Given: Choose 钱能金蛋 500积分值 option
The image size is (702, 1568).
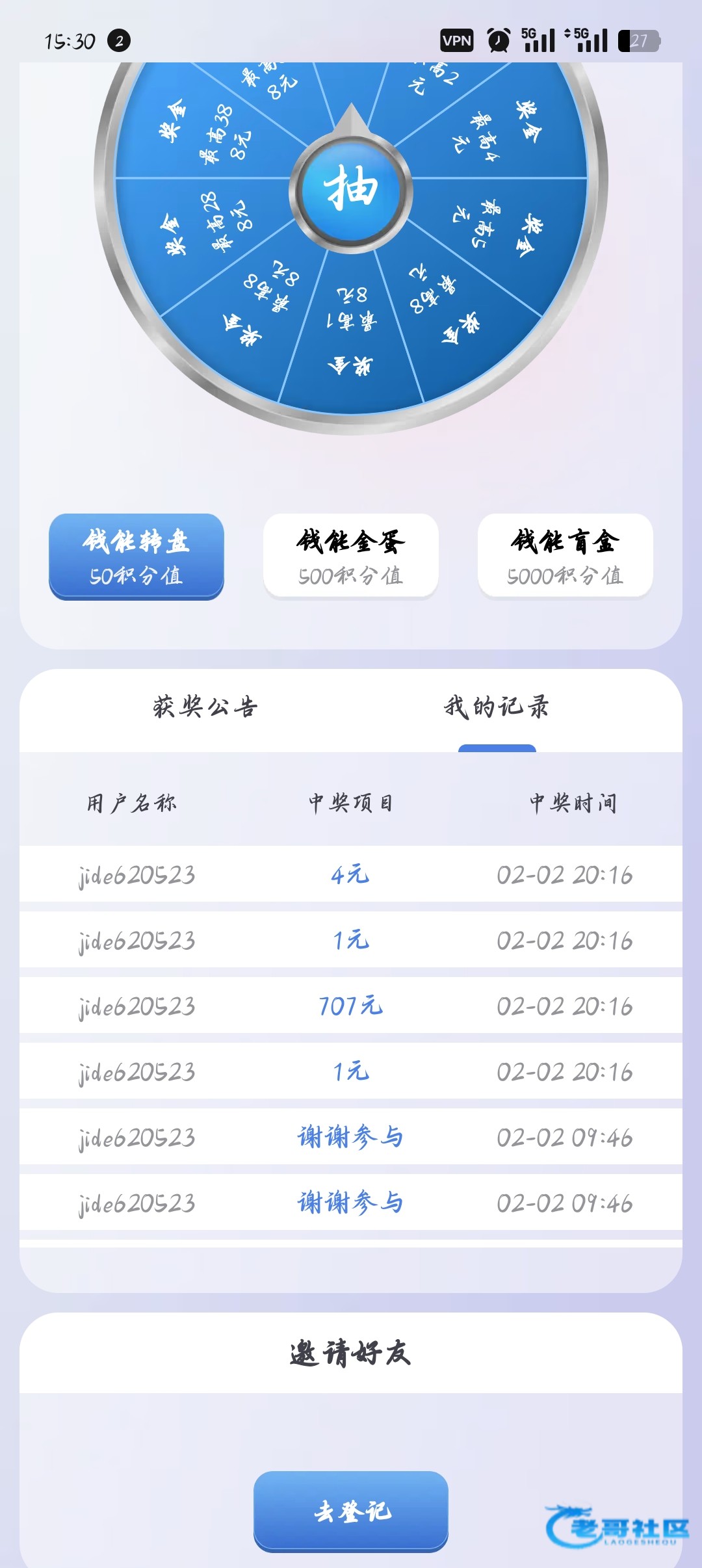Looking at the screenshot, I should point(351,556).
